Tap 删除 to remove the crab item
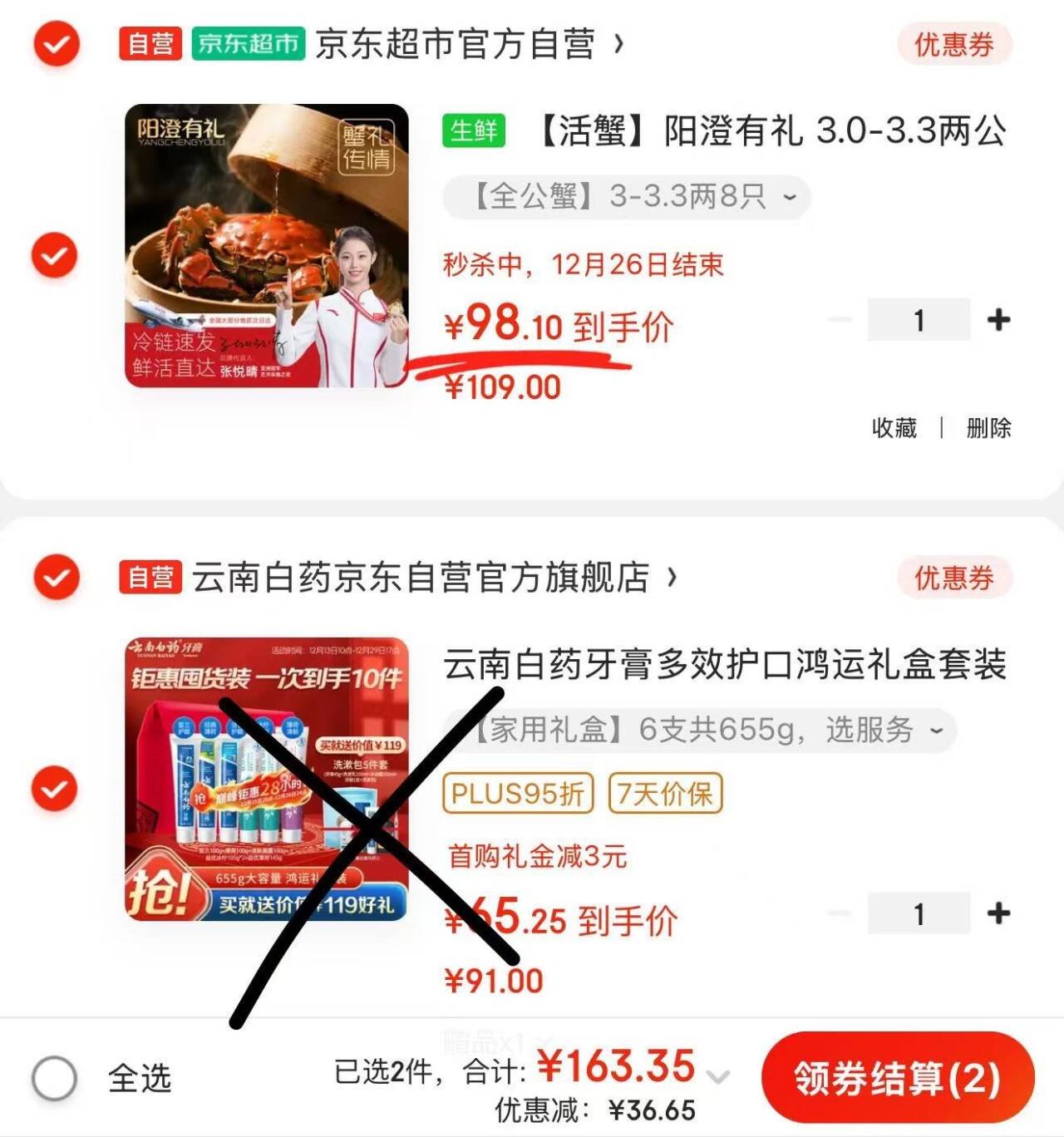This screenshot has height=1137, width=1064. click(988, 428)
